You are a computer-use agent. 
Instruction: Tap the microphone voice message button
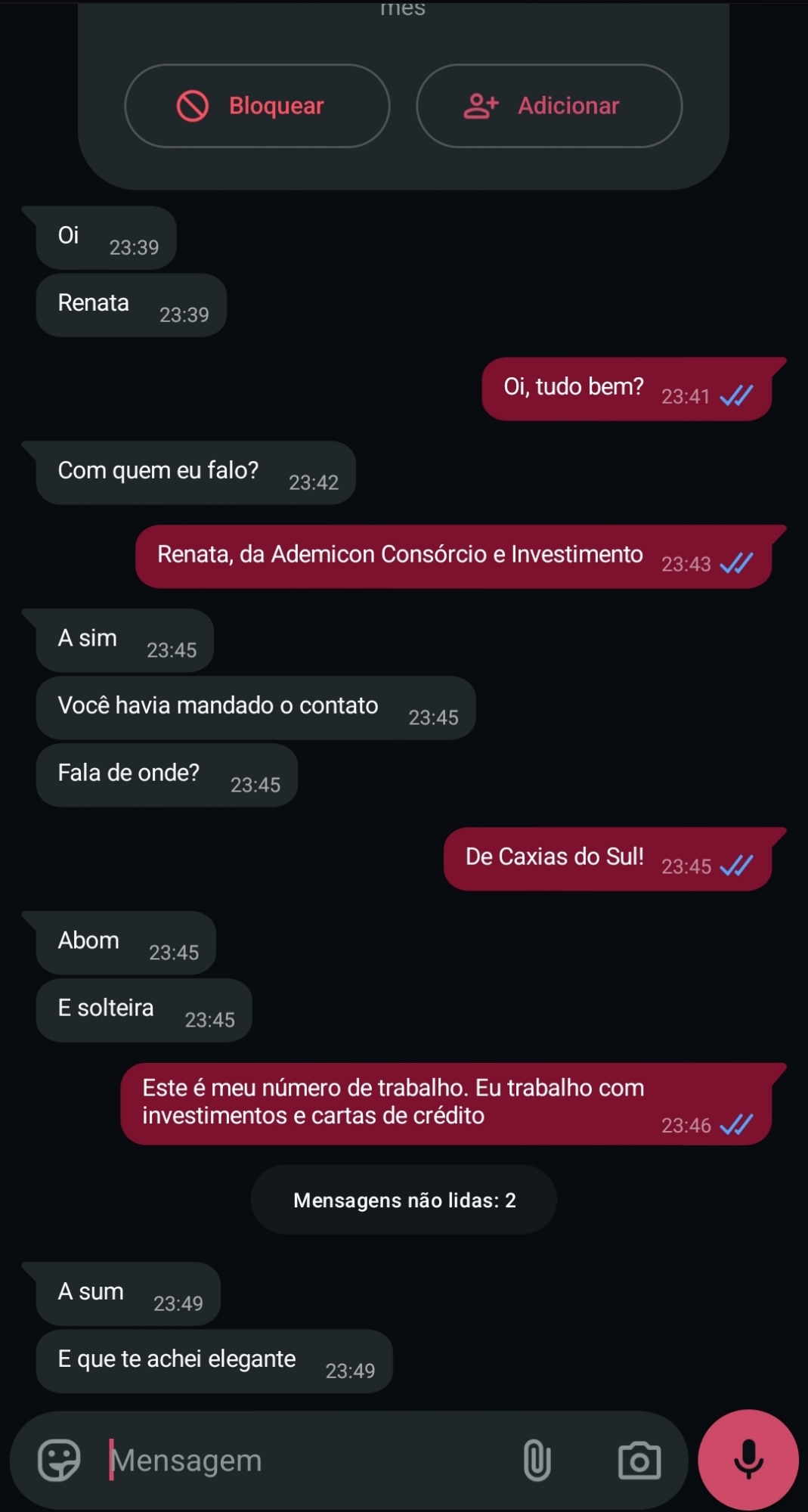click(x=748, y=1460)
